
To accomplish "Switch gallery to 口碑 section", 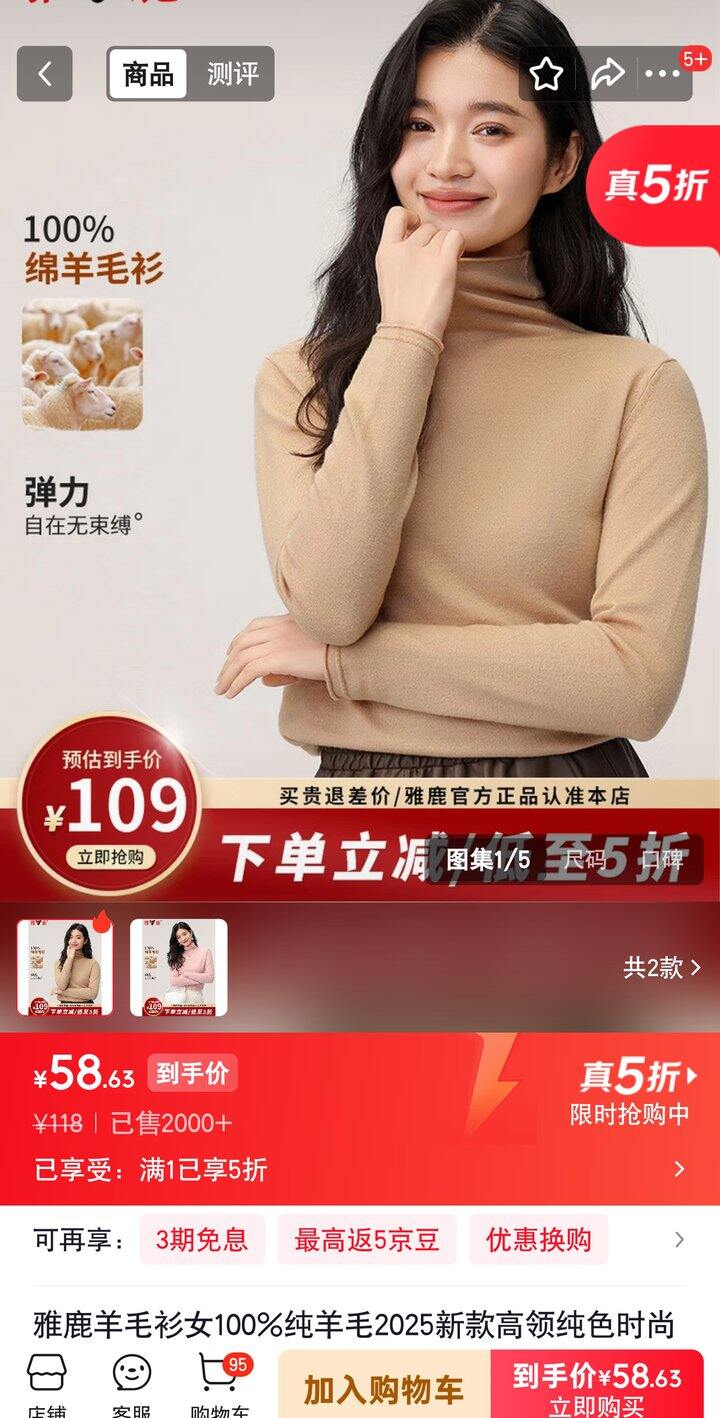I will [x=662, y=860].
